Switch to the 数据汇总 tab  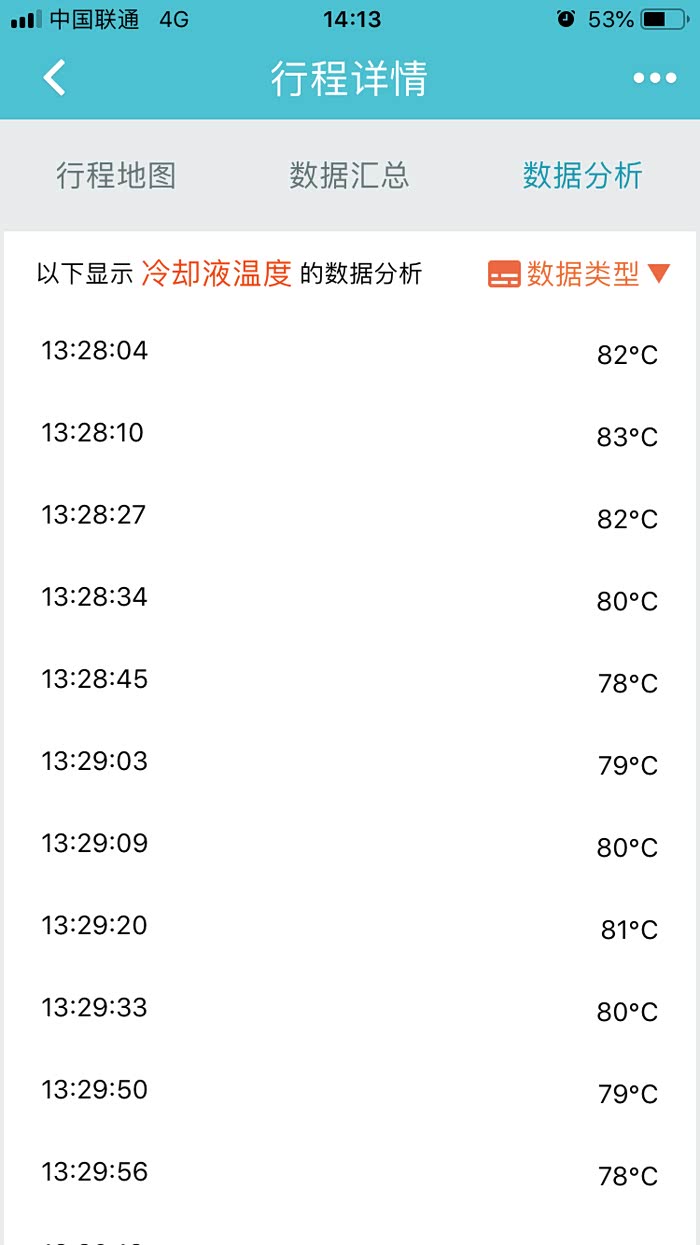[349, 176]
